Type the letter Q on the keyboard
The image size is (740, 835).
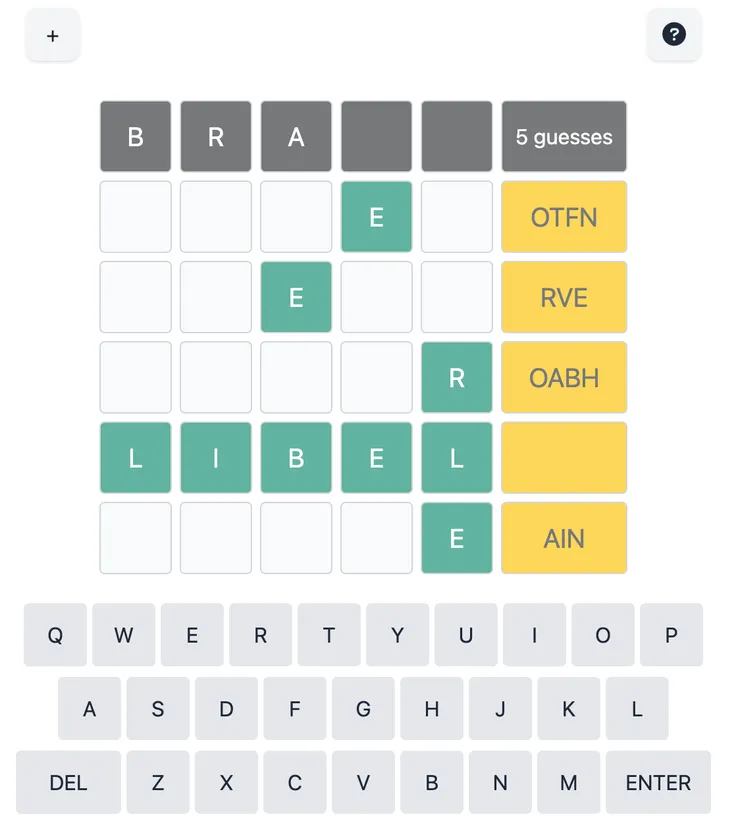click(x=55, y=635)
